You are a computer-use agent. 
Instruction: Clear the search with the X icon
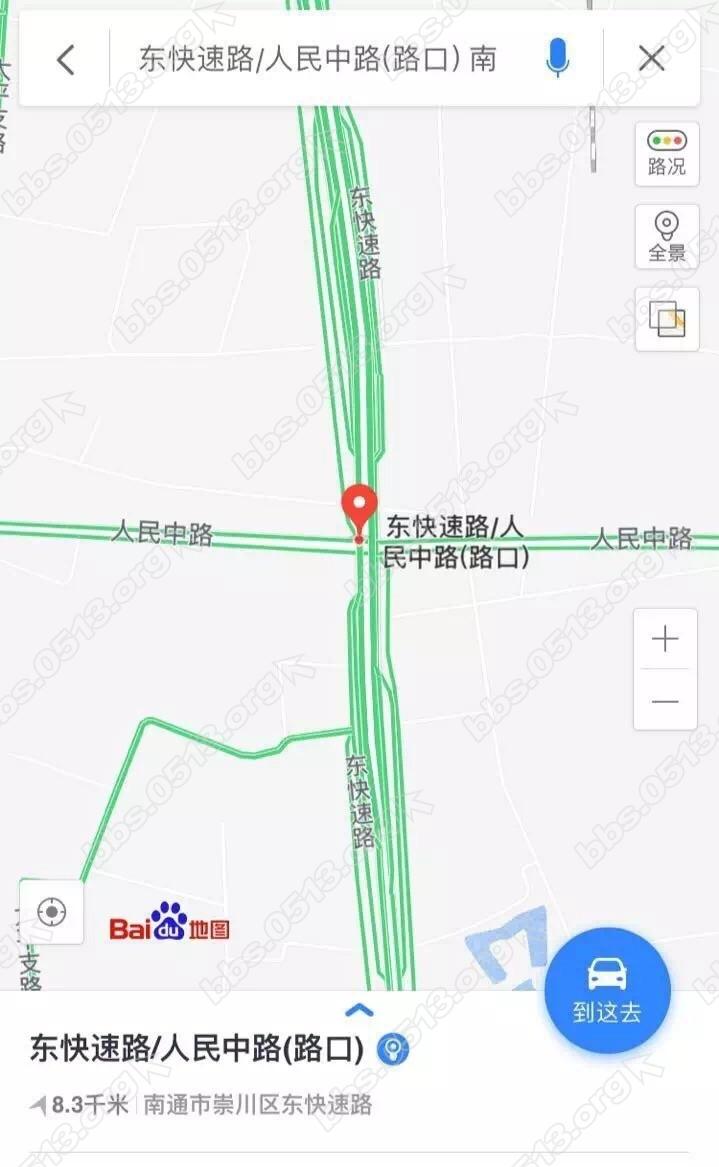(652, 59)
